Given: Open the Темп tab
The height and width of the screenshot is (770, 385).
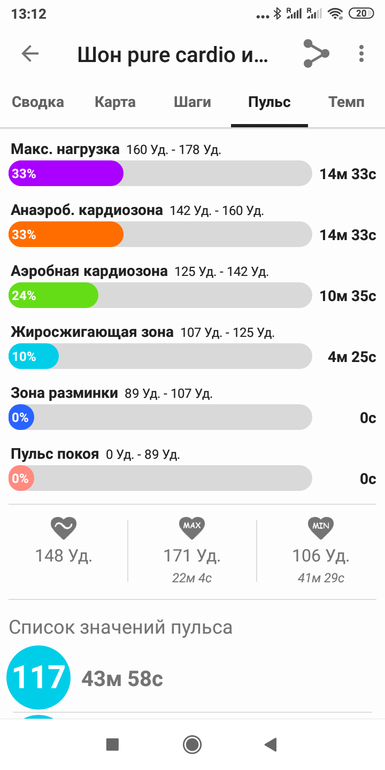Looking at the screenshot, I should pos(347,102).
